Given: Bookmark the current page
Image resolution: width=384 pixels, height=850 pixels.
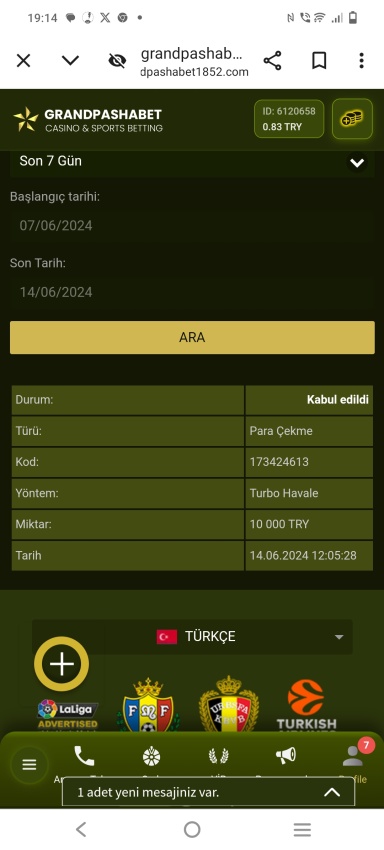Looking at the screenshot, I should [319, 61].
